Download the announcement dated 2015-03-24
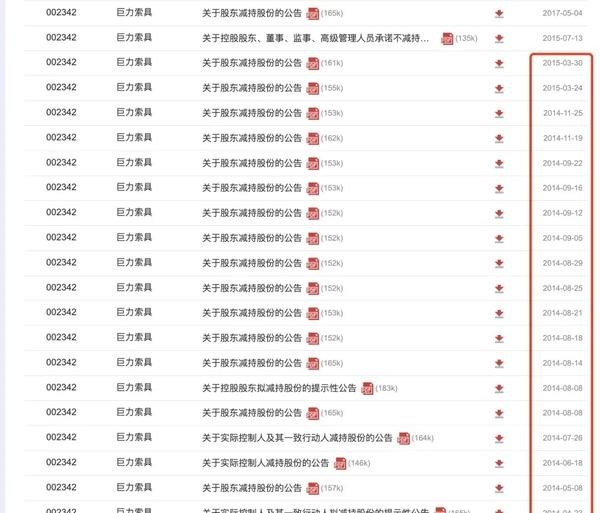600x513 pixels. pyautogui.click(x=499, y=88)
